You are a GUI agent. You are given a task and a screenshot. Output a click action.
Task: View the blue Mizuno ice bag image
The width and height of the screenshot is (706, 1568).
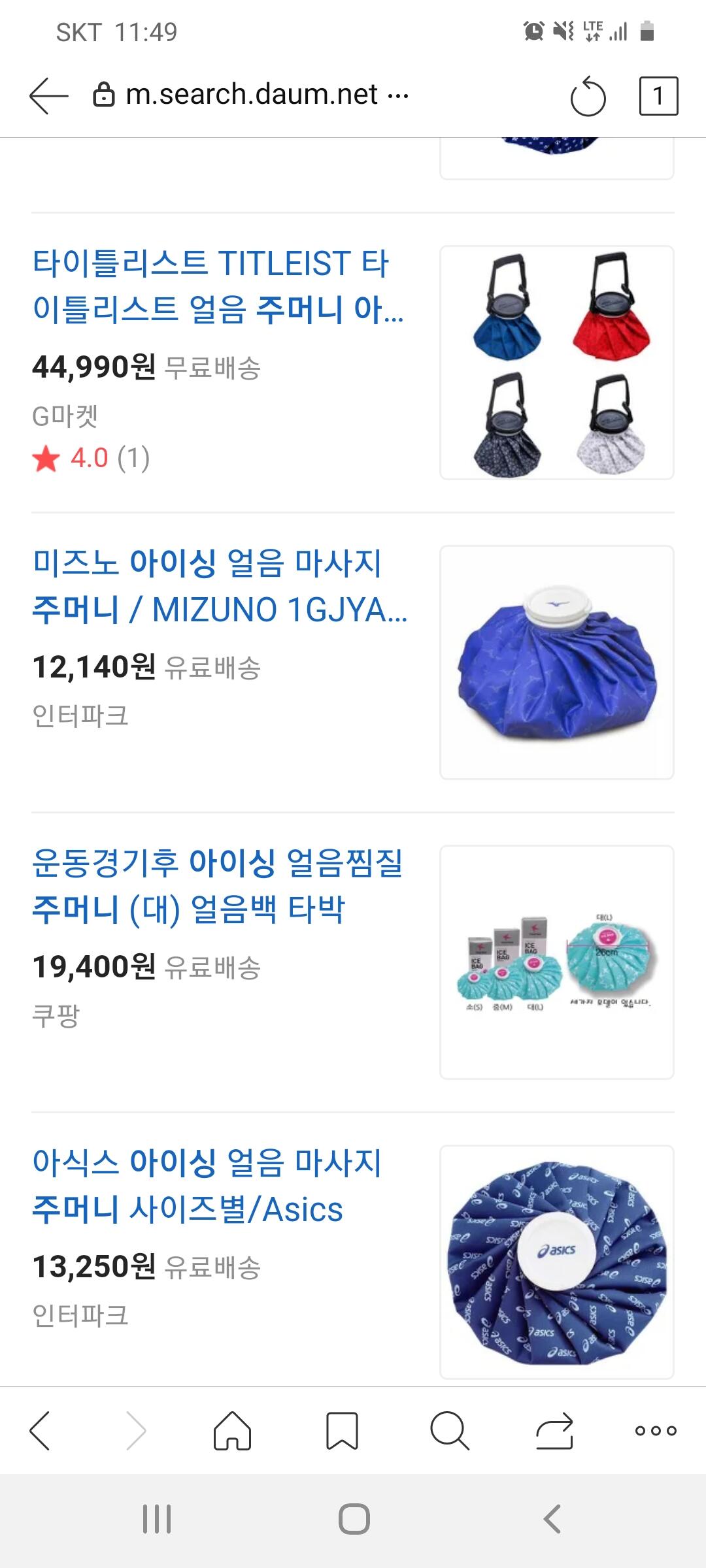(557, 662)
